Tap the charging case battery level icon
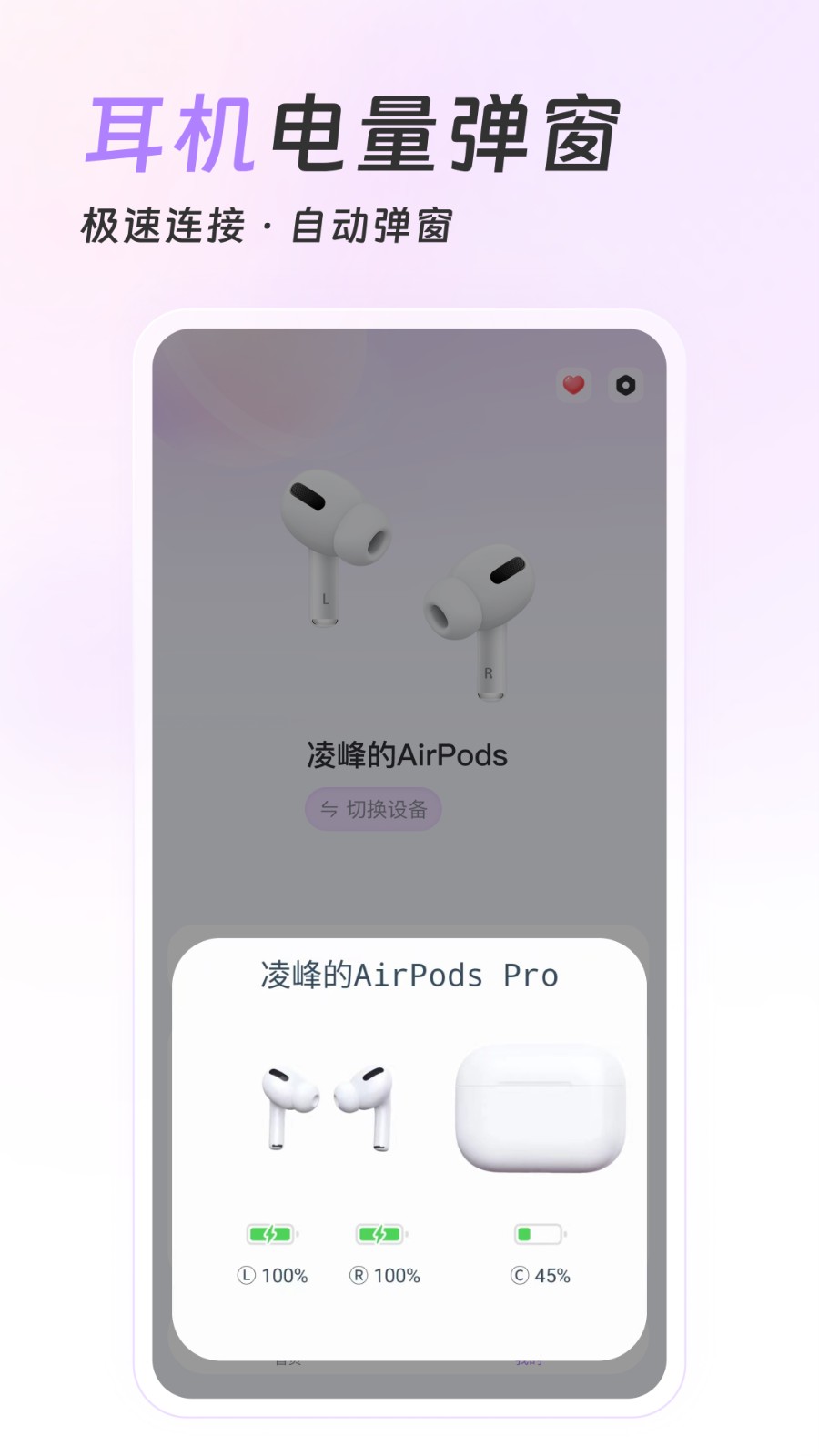 [x=539, y=1234]
